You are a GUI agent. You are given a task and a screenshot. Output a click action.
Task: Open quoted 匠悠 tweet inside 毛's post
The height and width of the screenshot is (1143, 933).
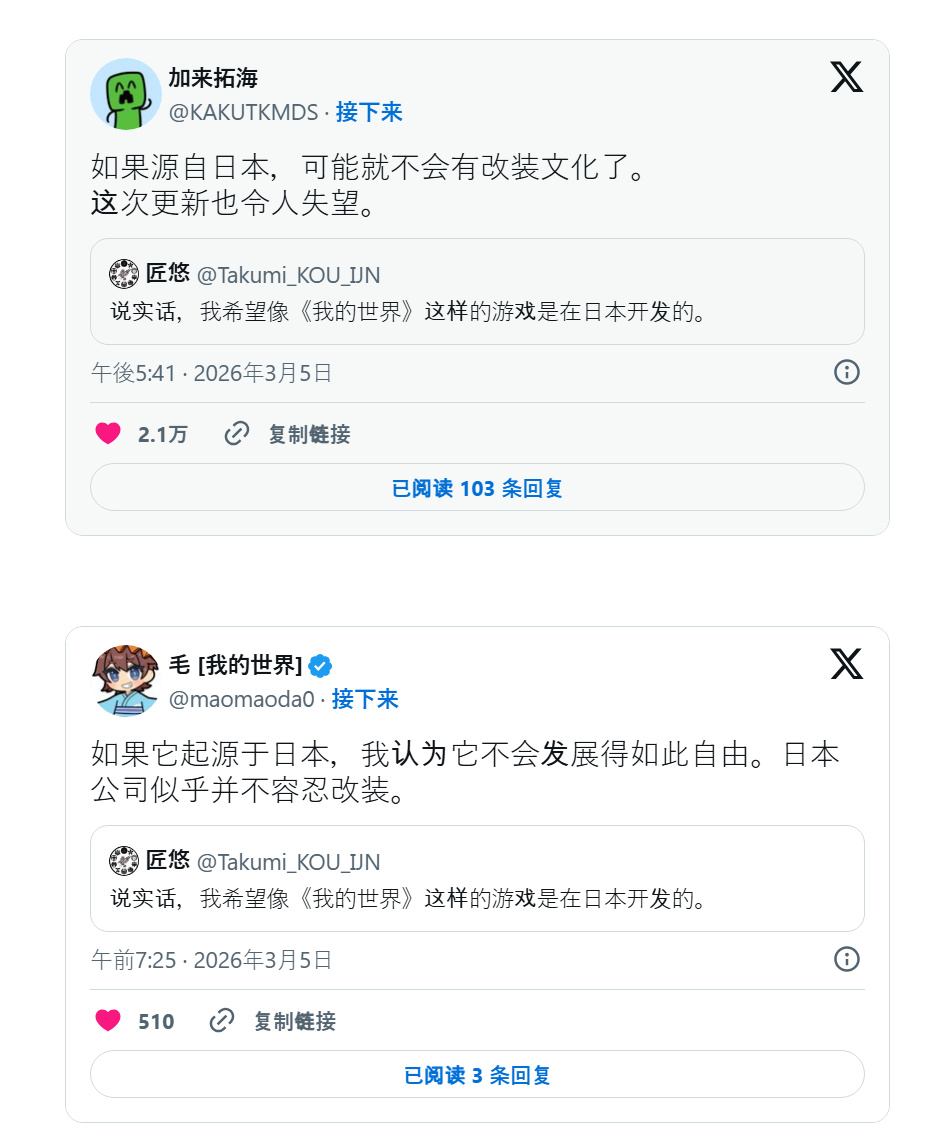coord(477,878)
